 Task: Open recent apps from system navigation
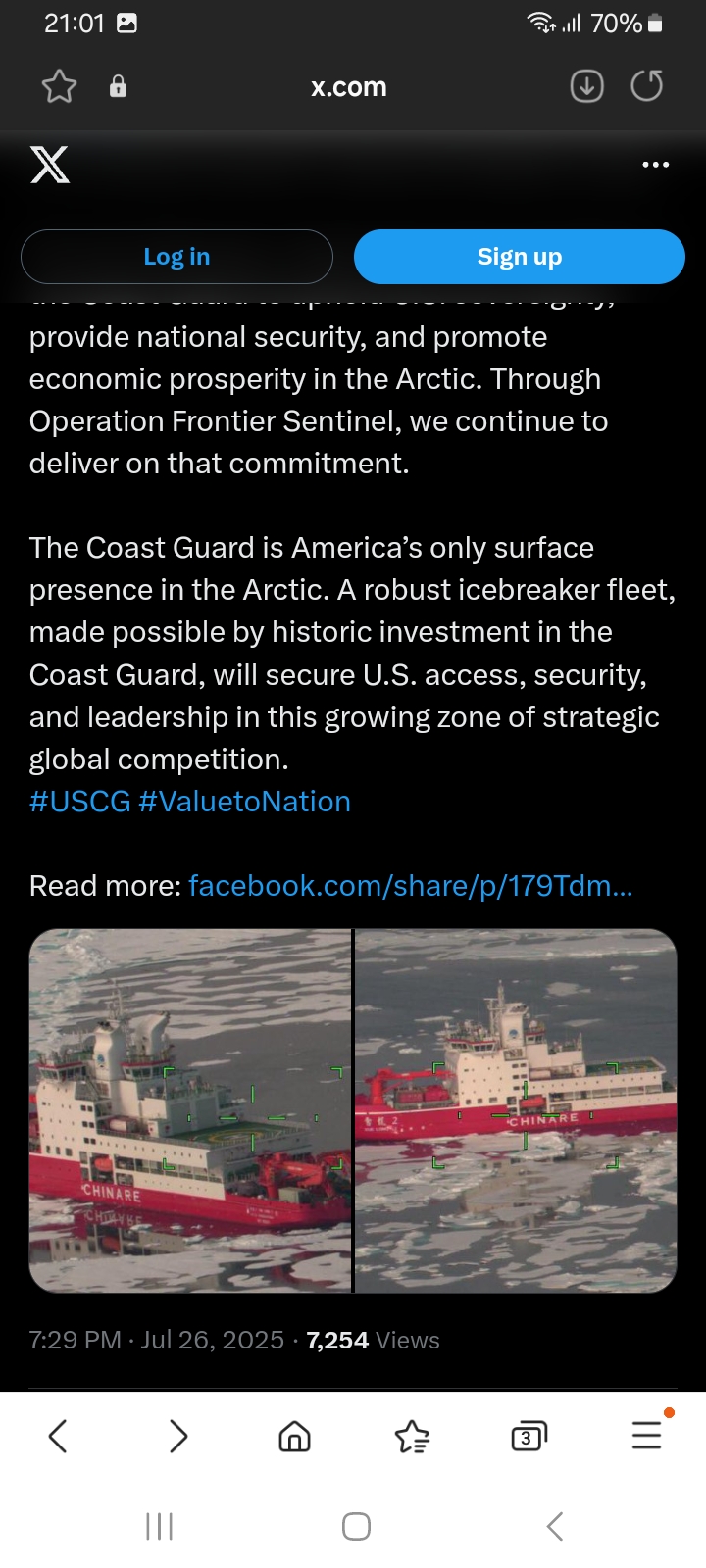coord(159,1526)
